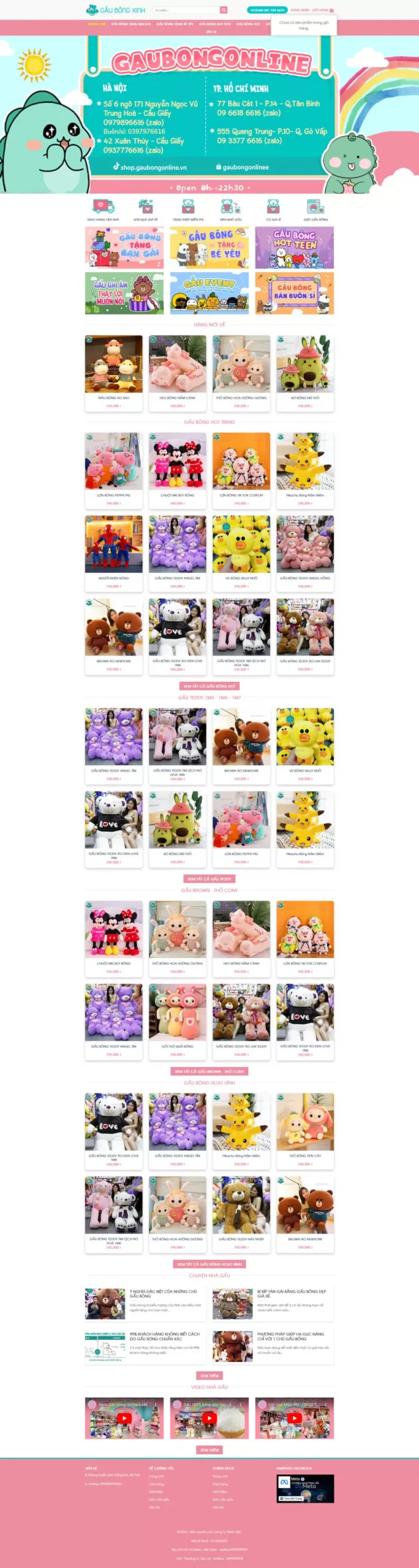Select the Gấu Bông Bán Buôn/Sỉ banner
The width and height of the screenshot is (419, 1568).
pyautogui.click(x=294, y=293)
